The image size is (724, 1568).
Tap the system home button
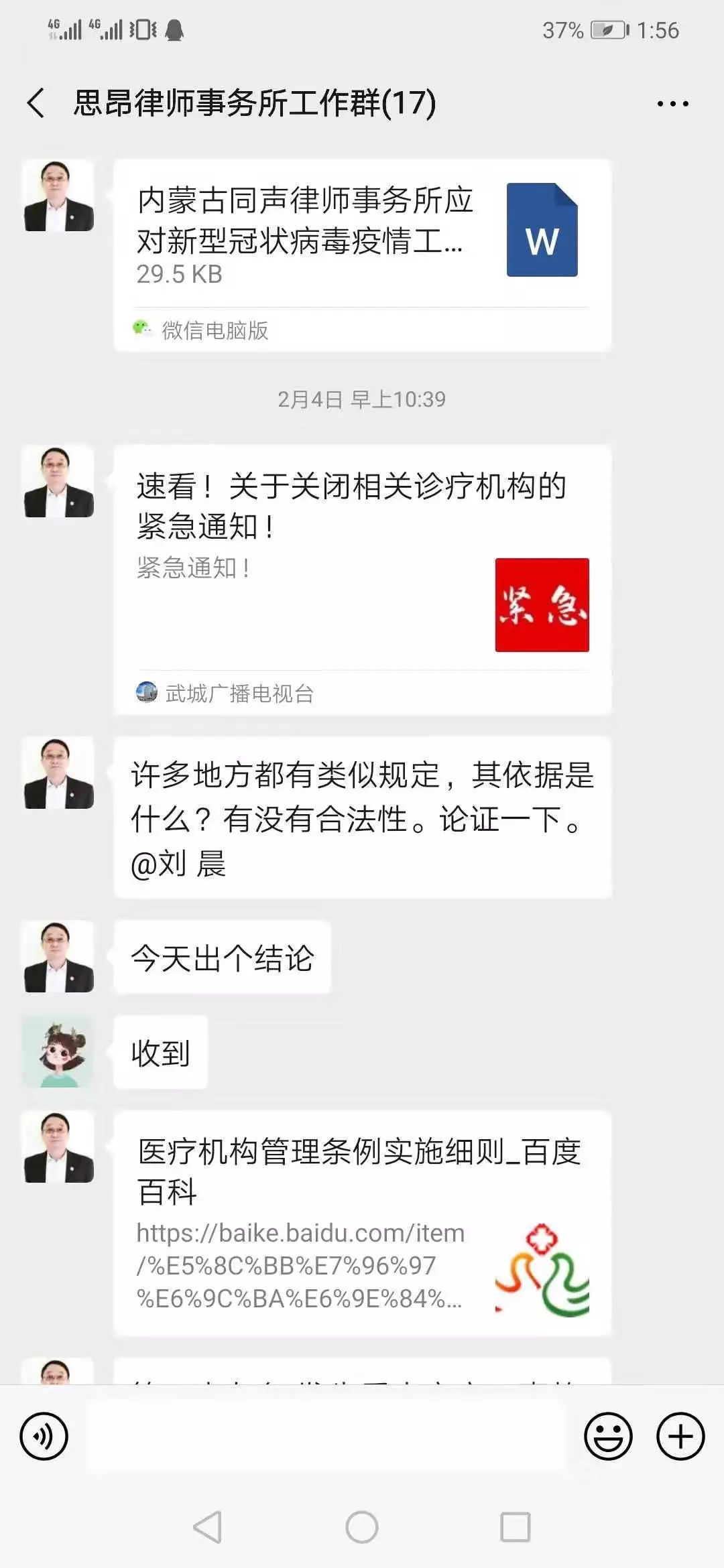click(362, 1527)
